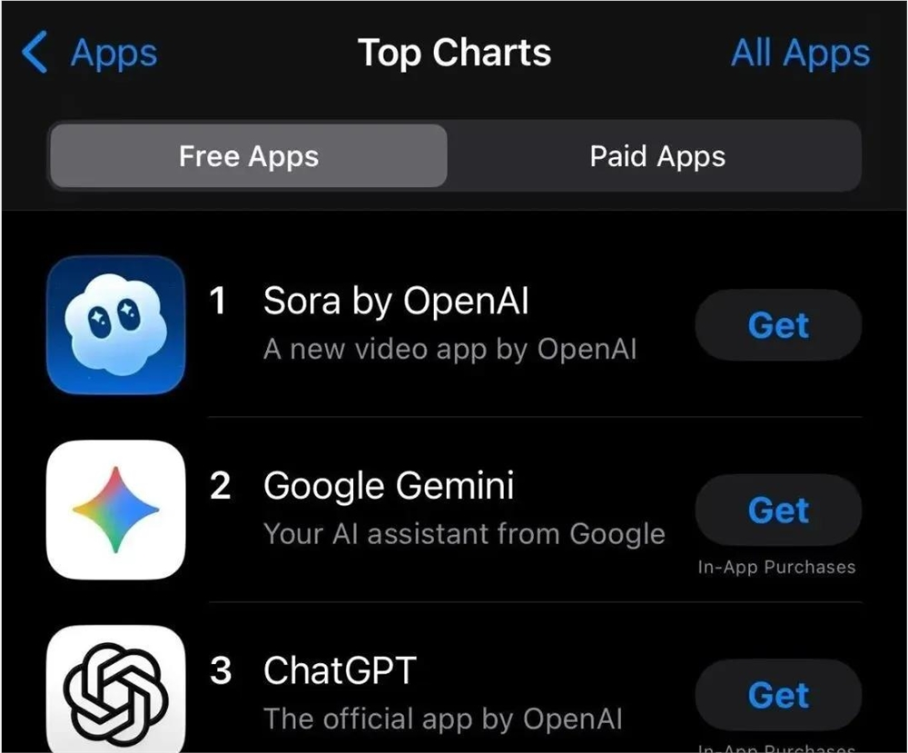Get the ChatGPT app

[778, 694]
